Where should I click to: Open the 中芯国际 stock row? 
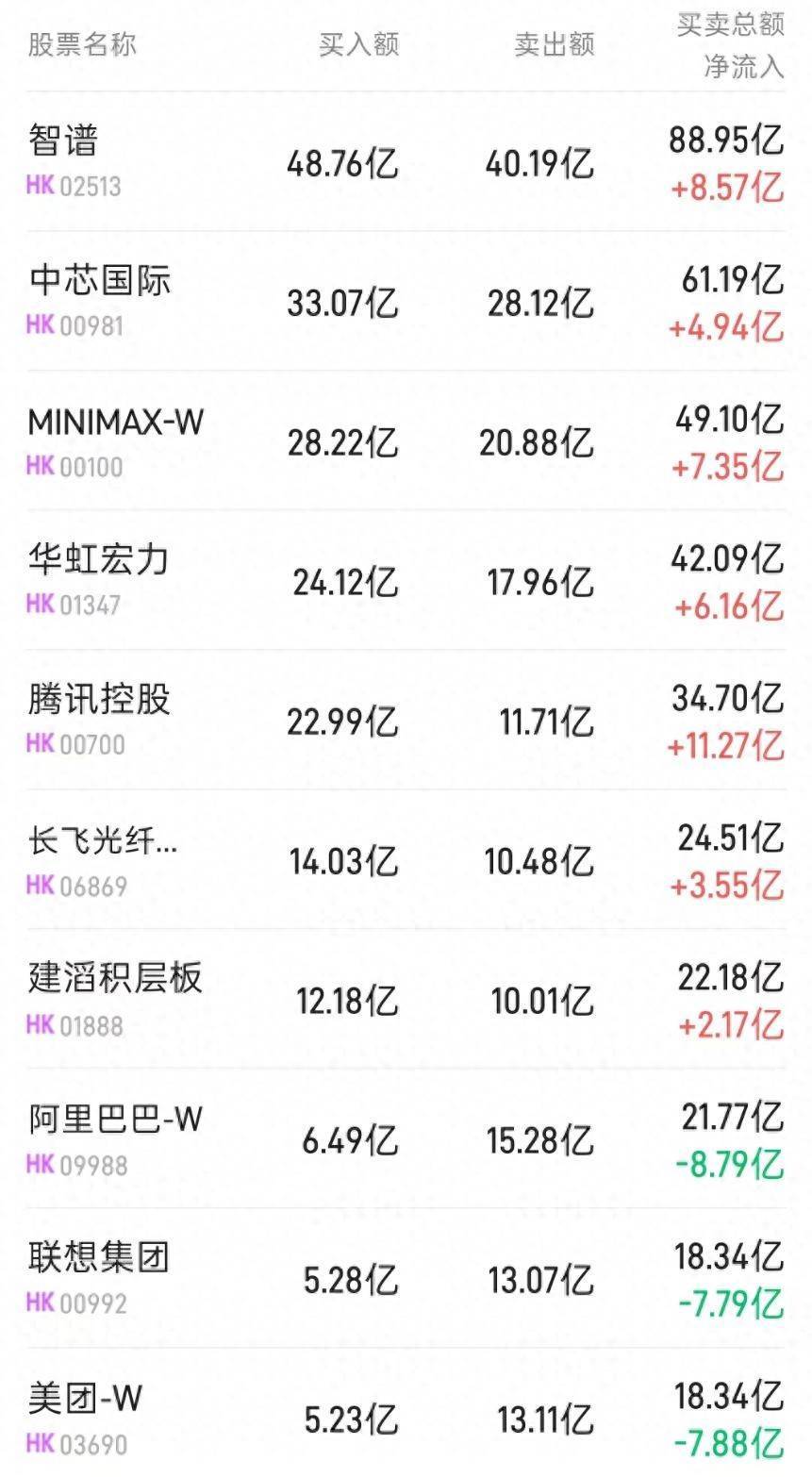(406, 302)
